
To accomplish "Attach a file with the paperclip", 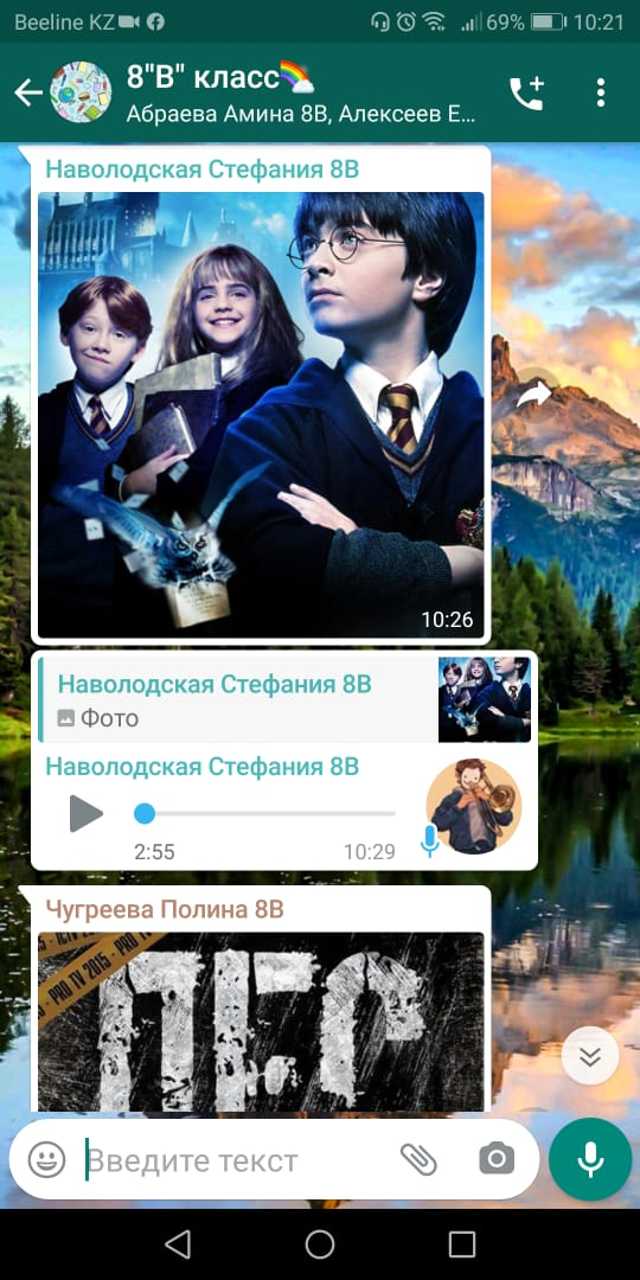I will [x=419, y=1160].
